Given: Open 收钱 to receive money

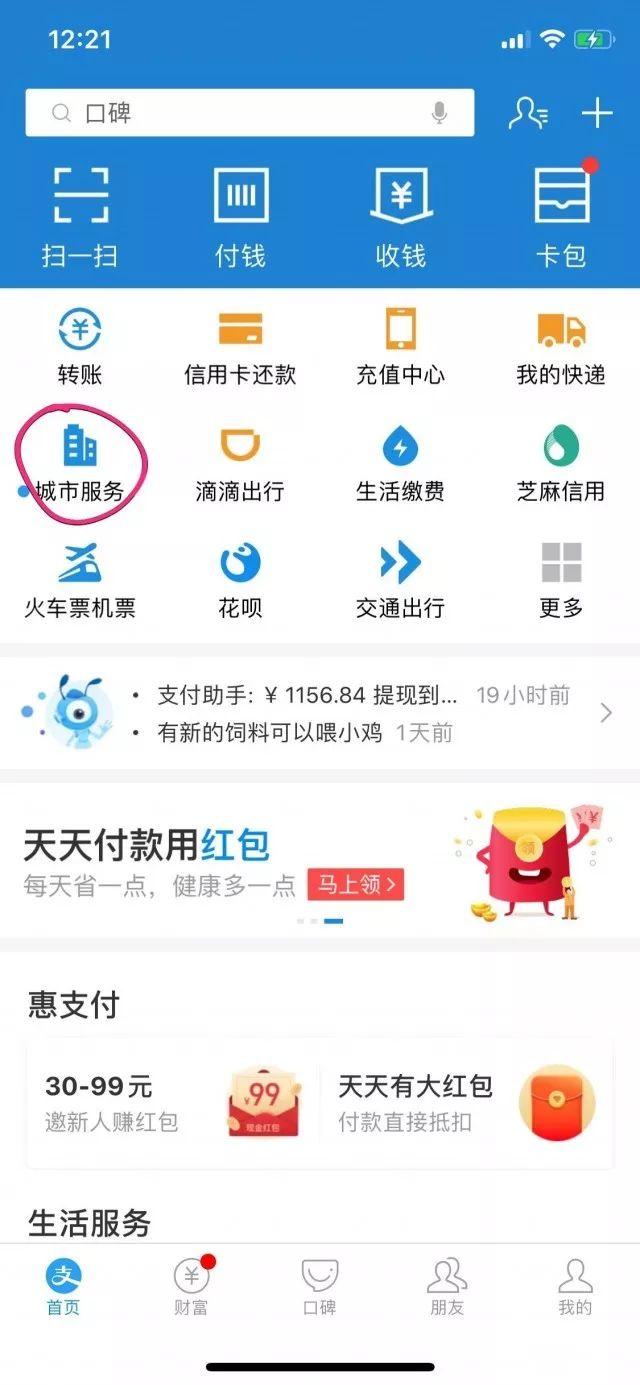Looking at the screenshot, I should [400, 215].
